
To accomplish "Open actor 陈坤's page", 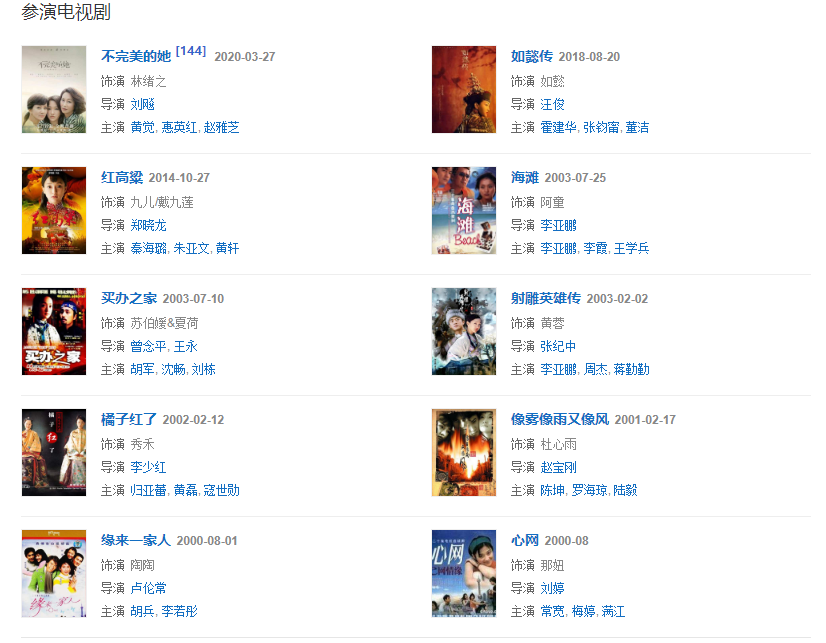I will pos(552,490).
